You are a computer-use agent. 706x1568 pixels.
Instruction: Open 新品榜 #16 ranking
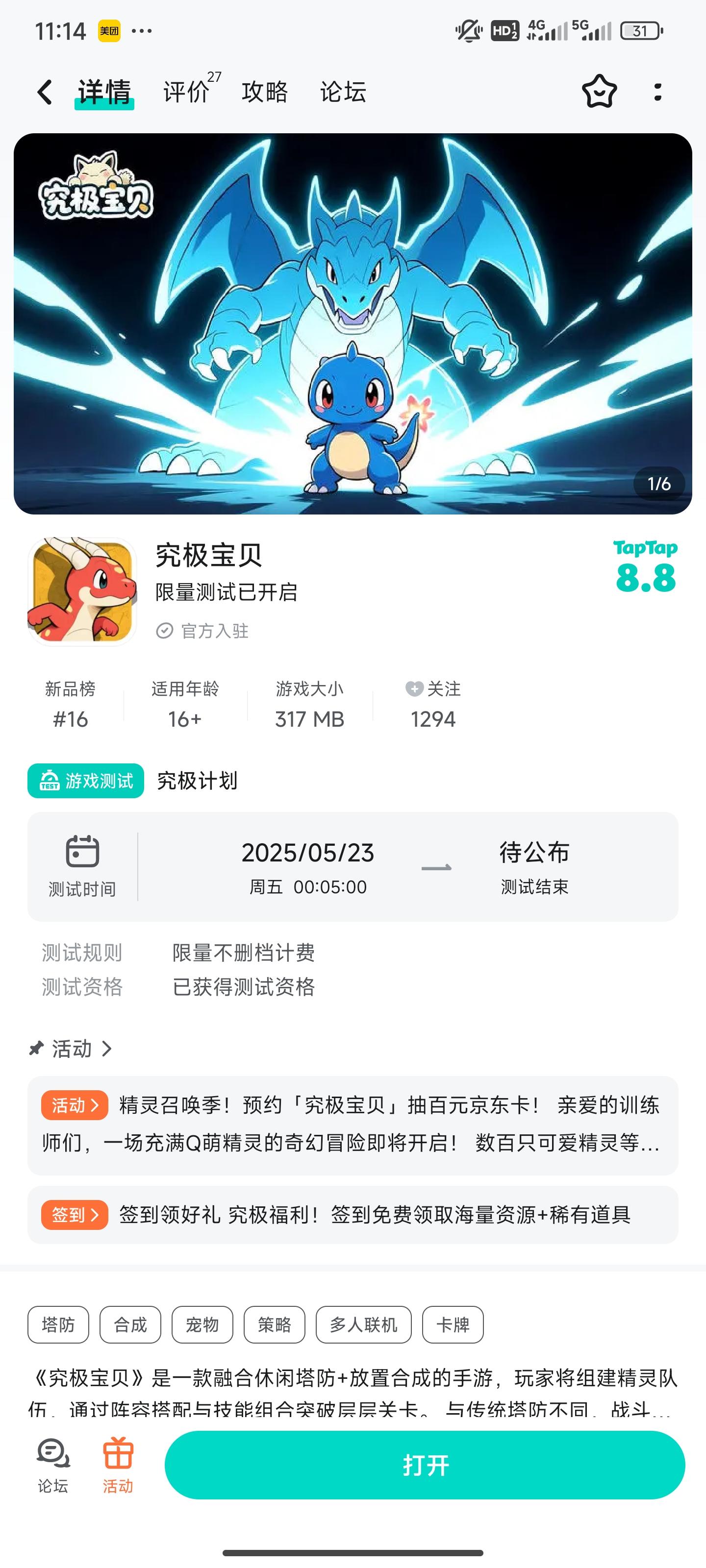pos(70,705)
